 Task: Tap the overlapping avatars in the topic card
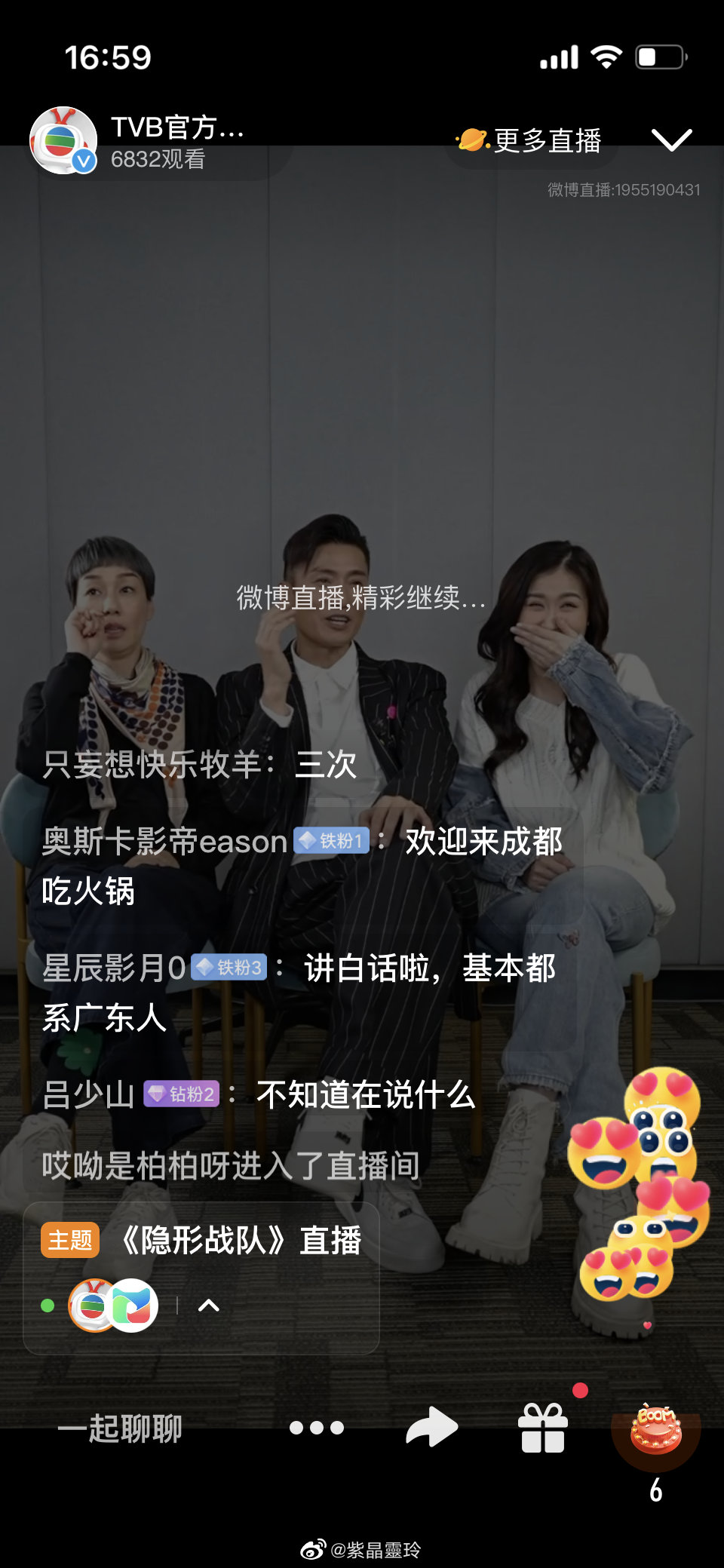[x=113, y=1306]
